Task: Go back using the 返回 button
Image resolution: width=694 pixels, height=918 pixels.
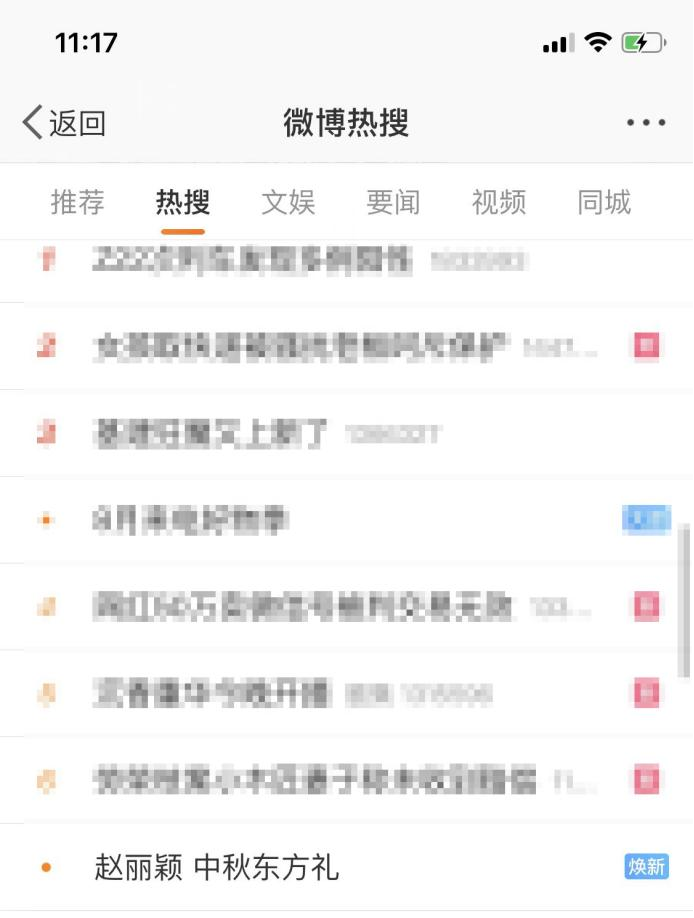Action: click(64, 123)
